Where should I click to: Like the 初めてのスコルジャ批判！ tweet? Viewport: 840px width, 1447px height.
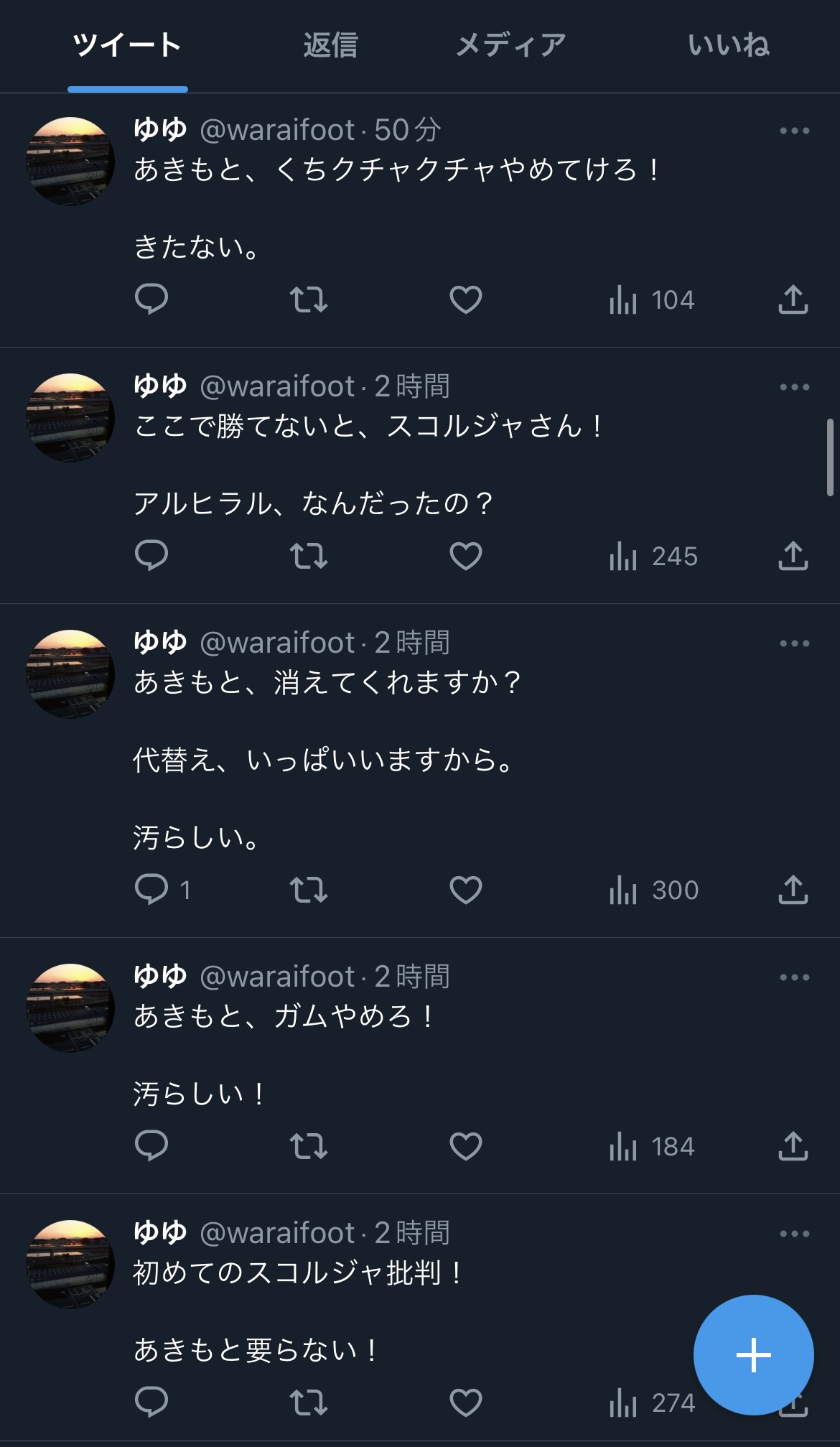click(465, 1402)
